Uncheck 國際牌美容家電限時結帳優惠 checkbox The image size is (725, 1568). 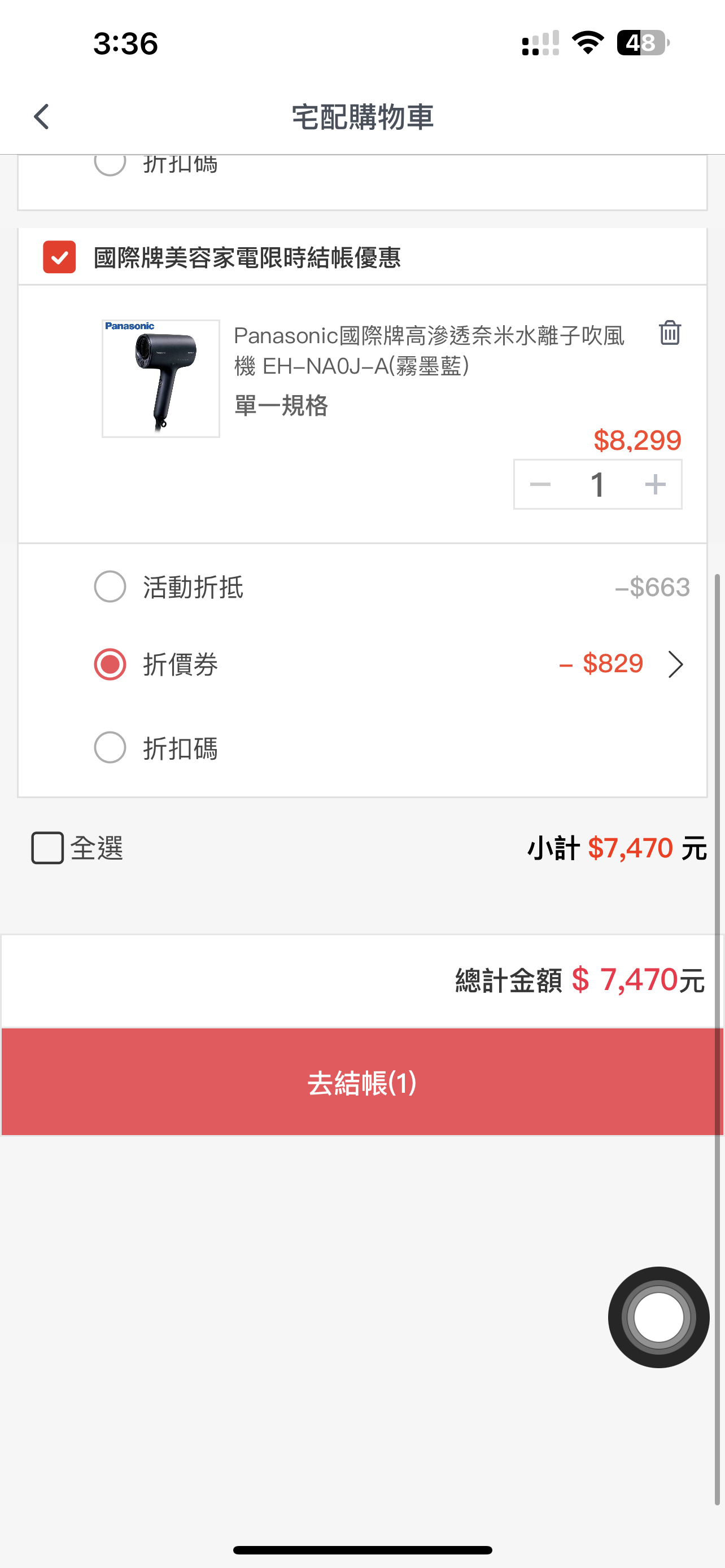tap(59, 257)
